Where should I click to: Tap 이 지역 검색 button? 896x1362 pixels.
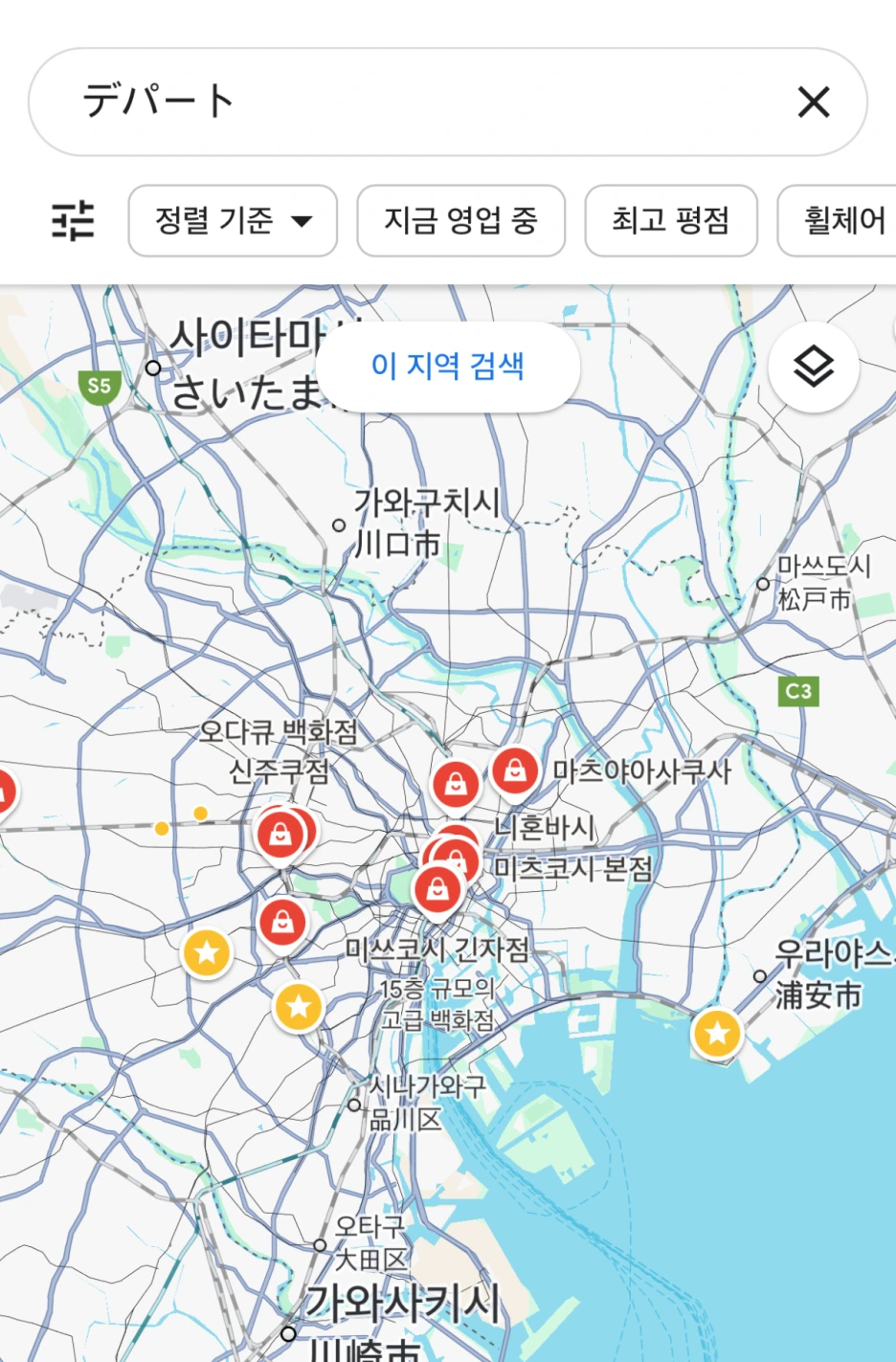[447, 367]
